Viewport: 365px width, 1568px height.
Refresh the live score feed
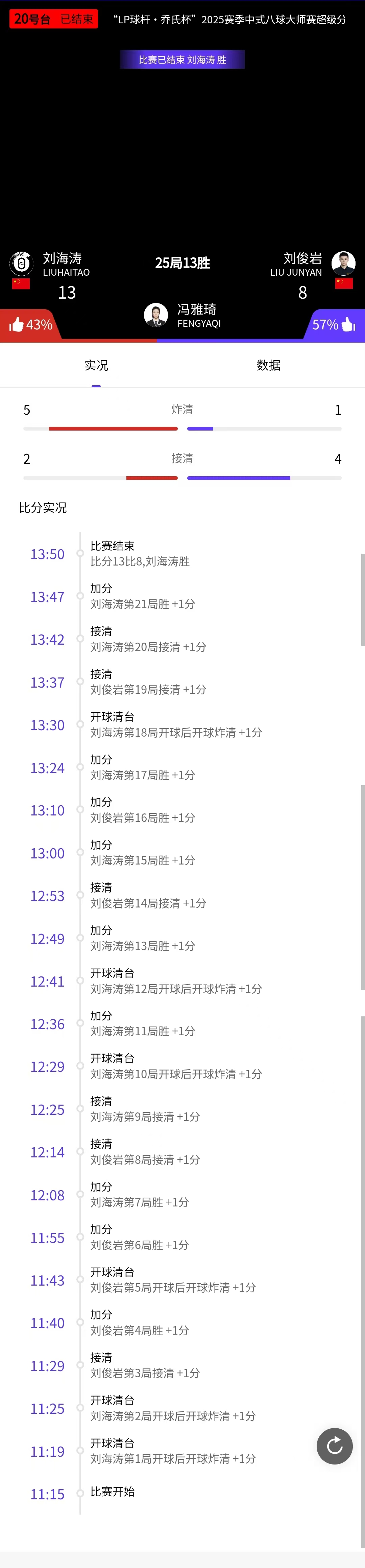point(334,1446)
